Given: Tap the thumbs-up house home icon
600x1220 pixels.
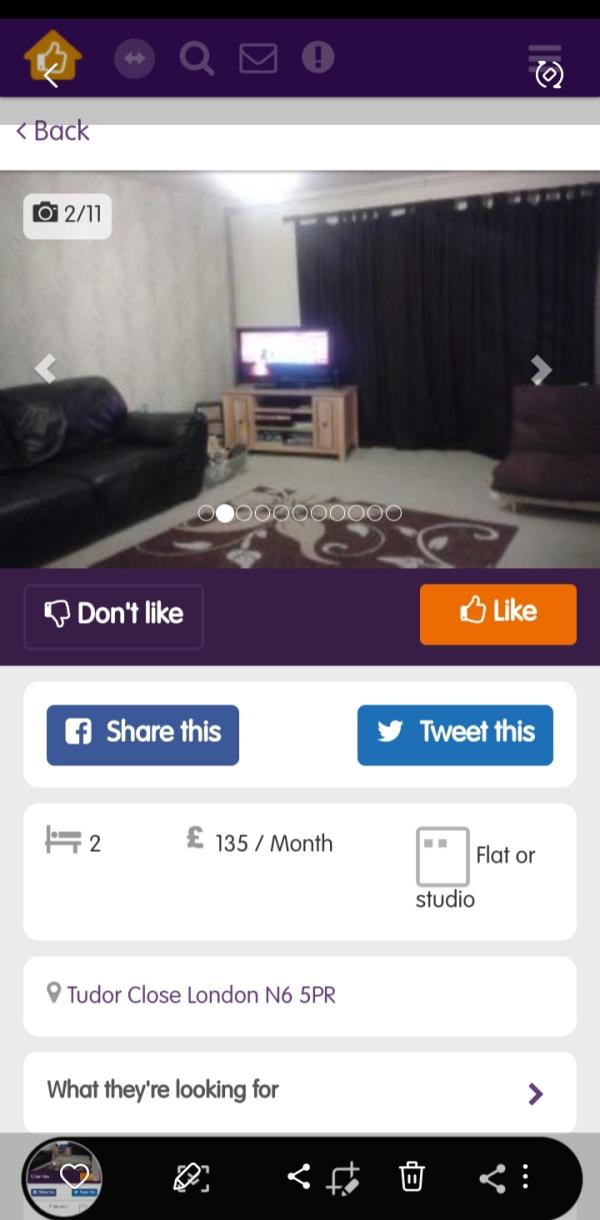Looking at the screenshot, I should coord(52,57).
